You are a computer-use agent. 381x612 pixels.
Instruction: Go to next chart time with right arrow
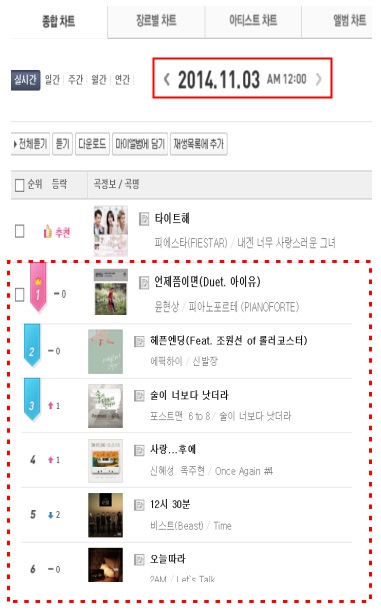coord(319,79)
